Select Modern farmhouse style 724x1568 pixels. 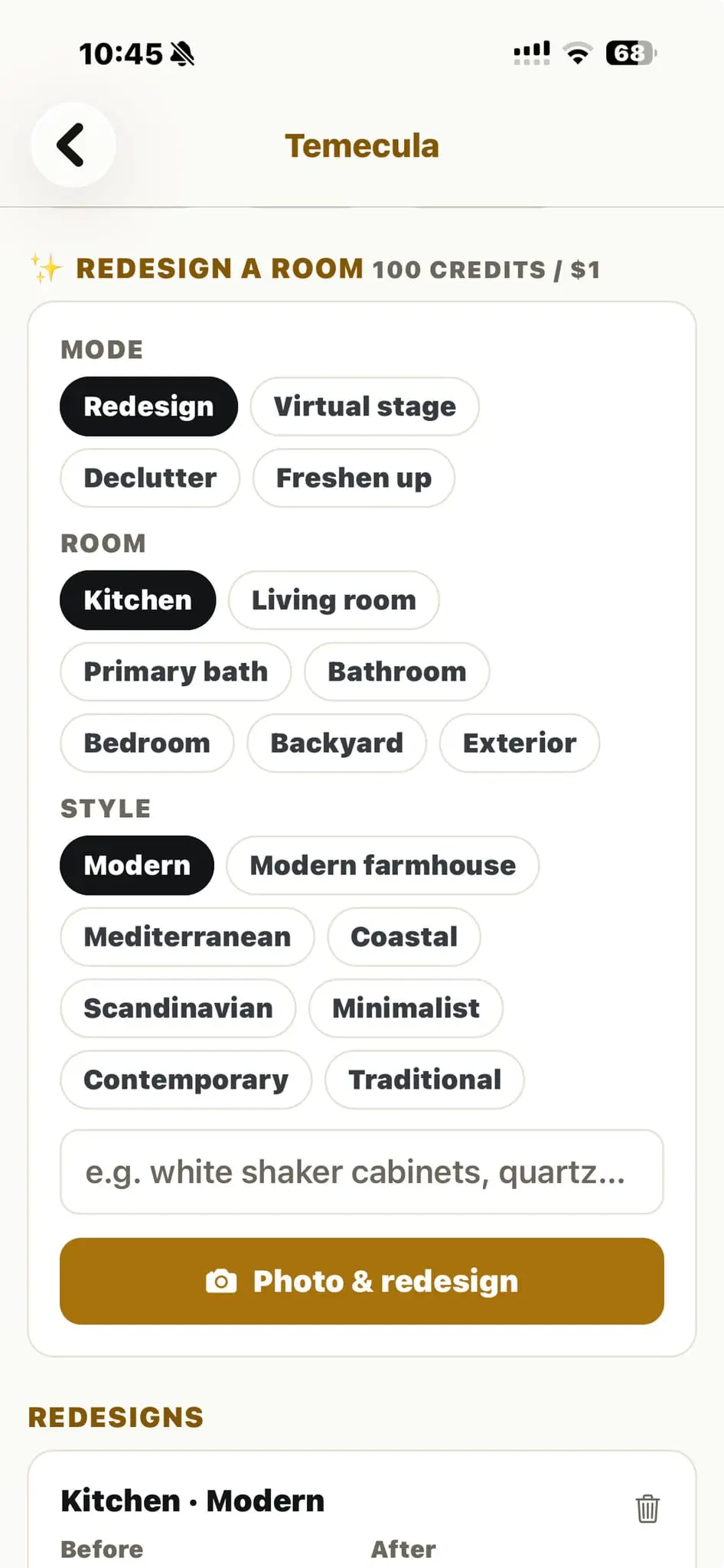(x=383, y=865)
